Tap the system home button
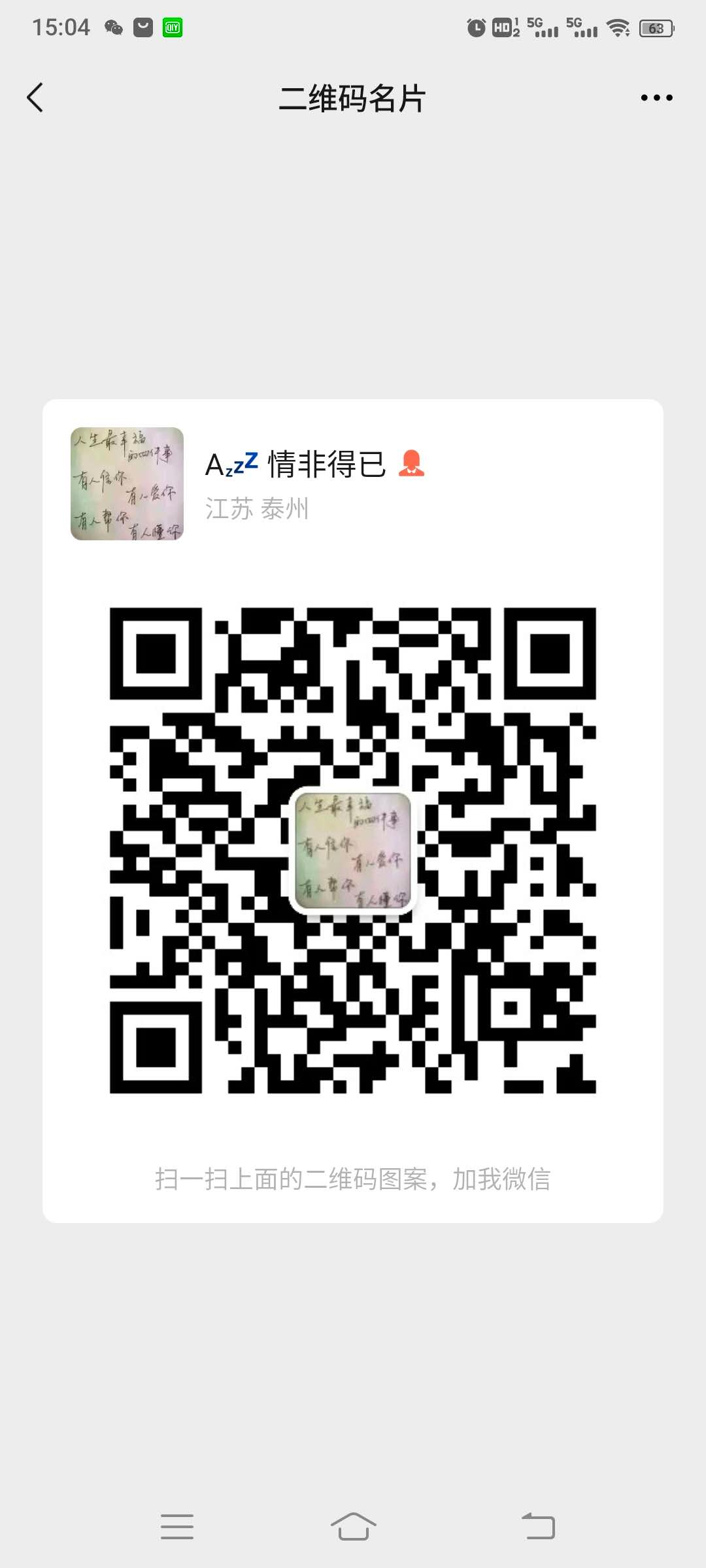706x1568 pixels. point(353,1527)
